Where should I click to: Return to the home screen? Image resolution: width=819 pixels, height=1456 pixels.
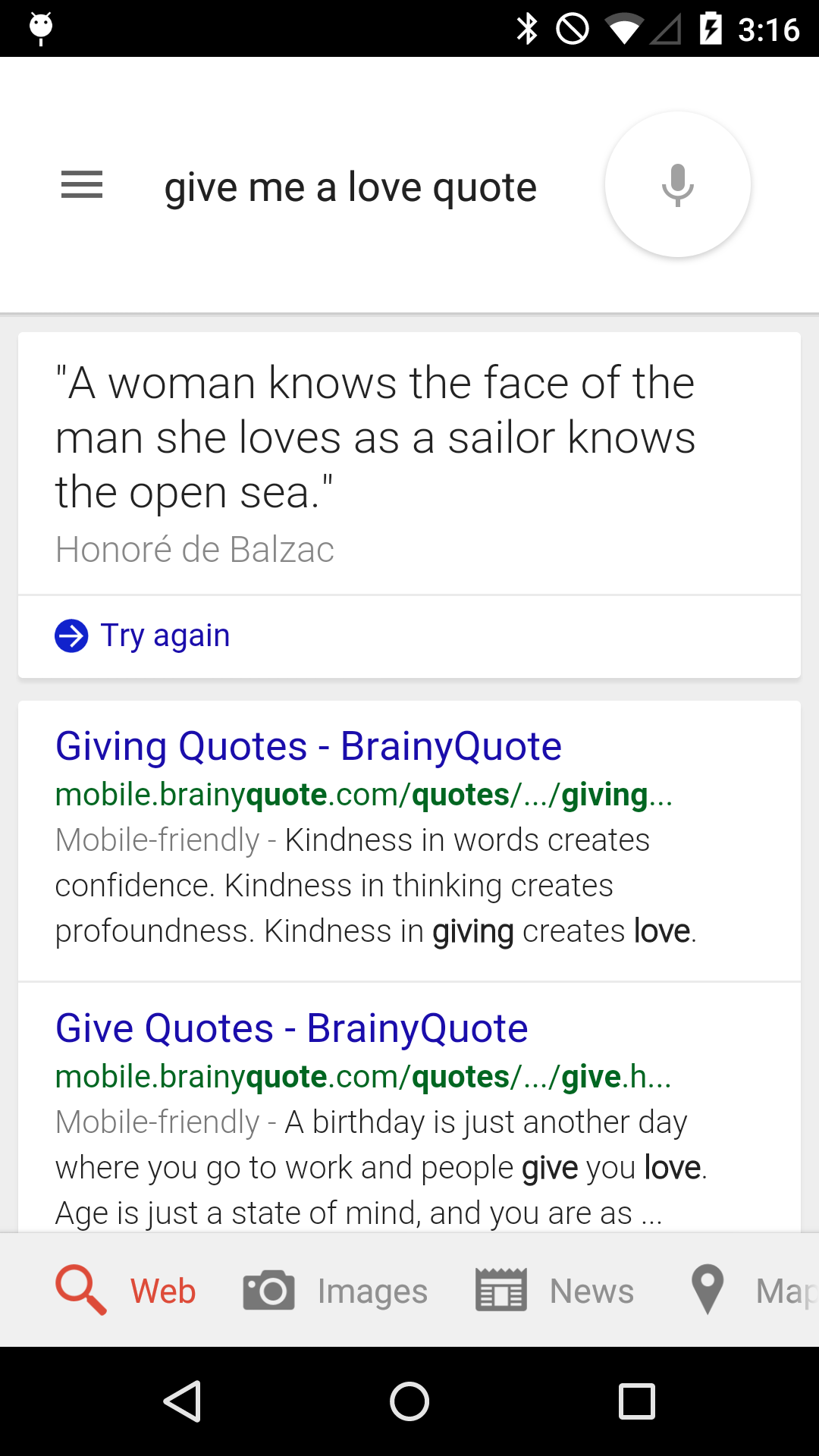click(x=409, y=1401)
